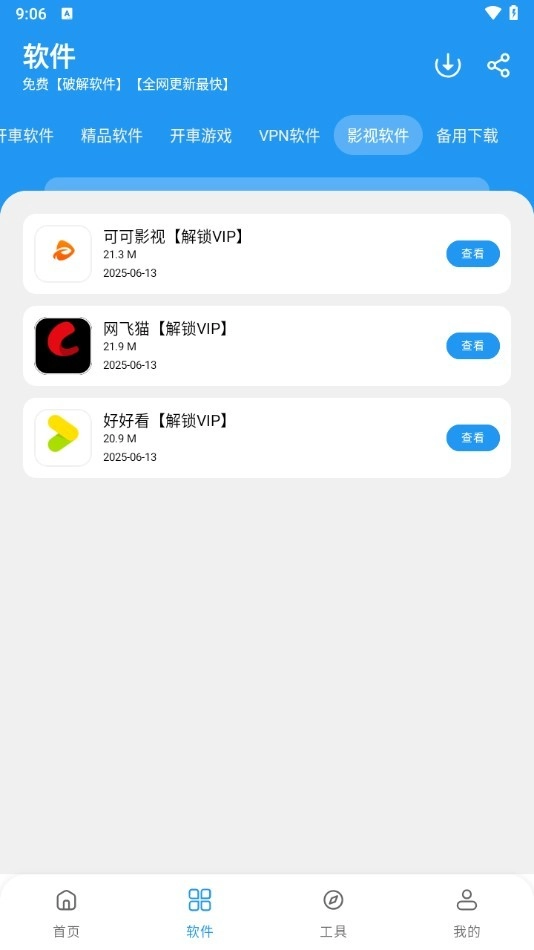Switch to the 精品软件 tab

point(112,135)
